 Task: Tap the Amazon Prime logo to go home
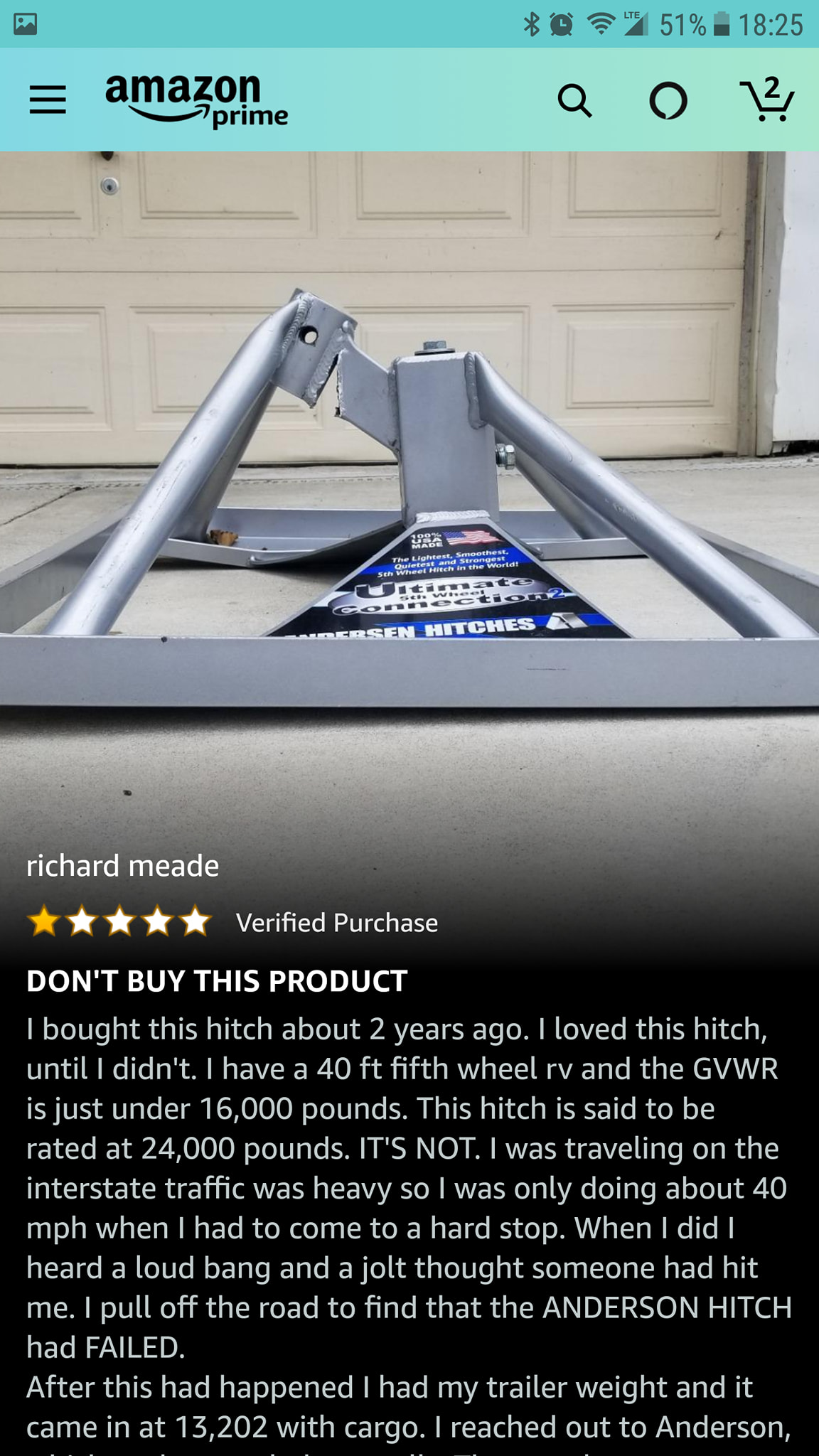tap(196, 100)
